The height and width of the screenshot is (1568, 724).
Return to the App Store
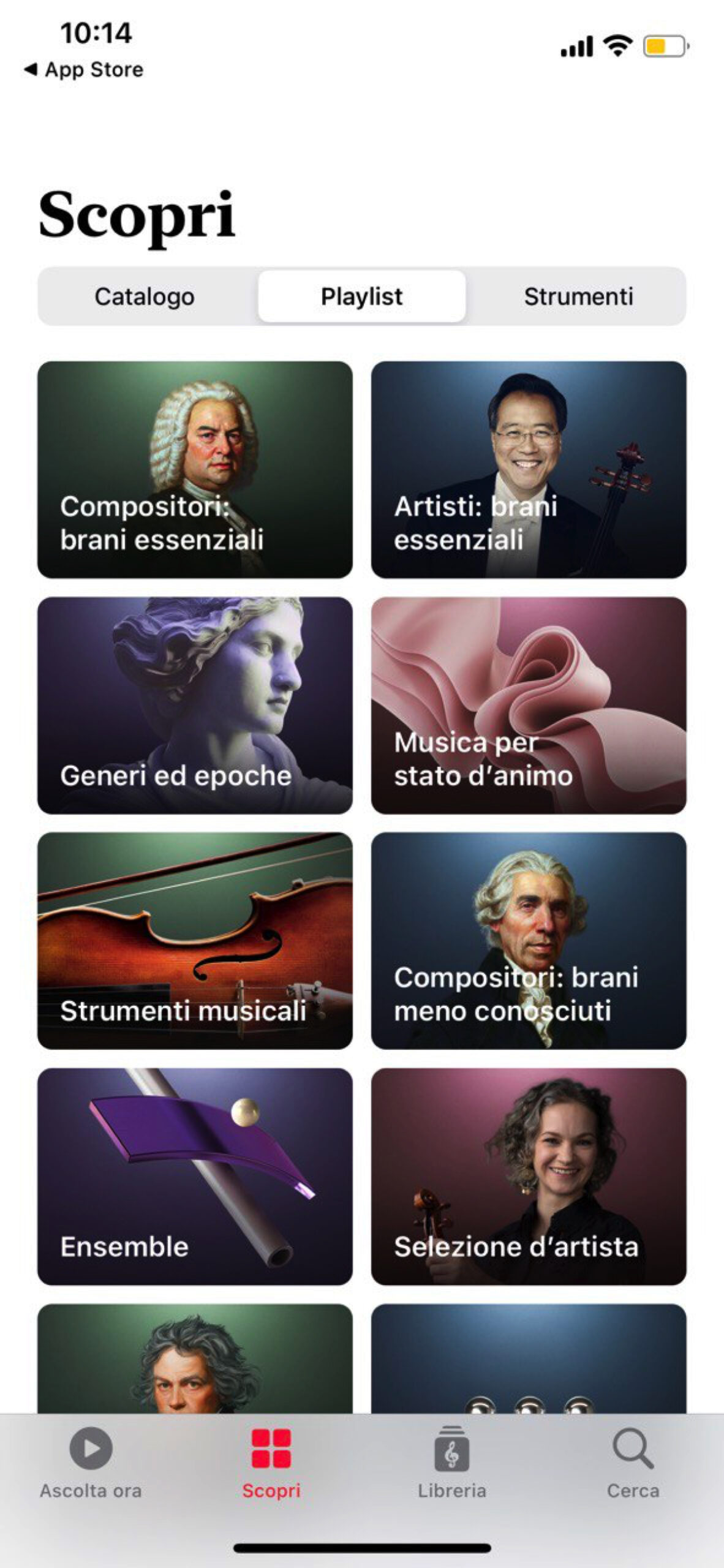pos(84,70)
